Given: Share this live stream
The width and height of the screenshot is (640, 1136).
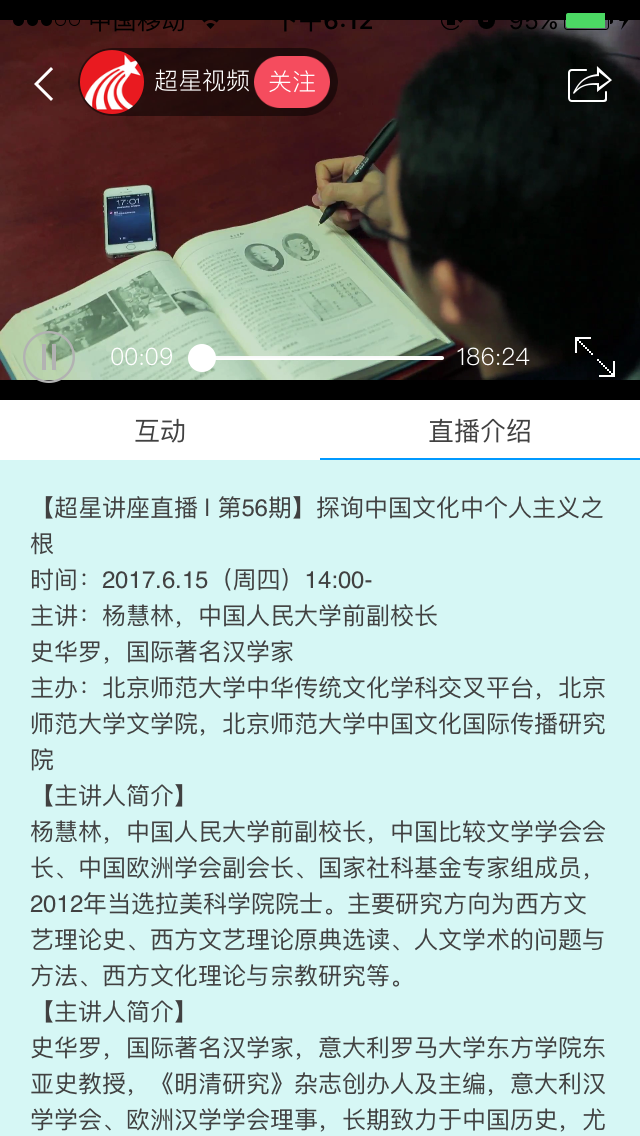Looking at the screenshot, I should tap(589, 84).
